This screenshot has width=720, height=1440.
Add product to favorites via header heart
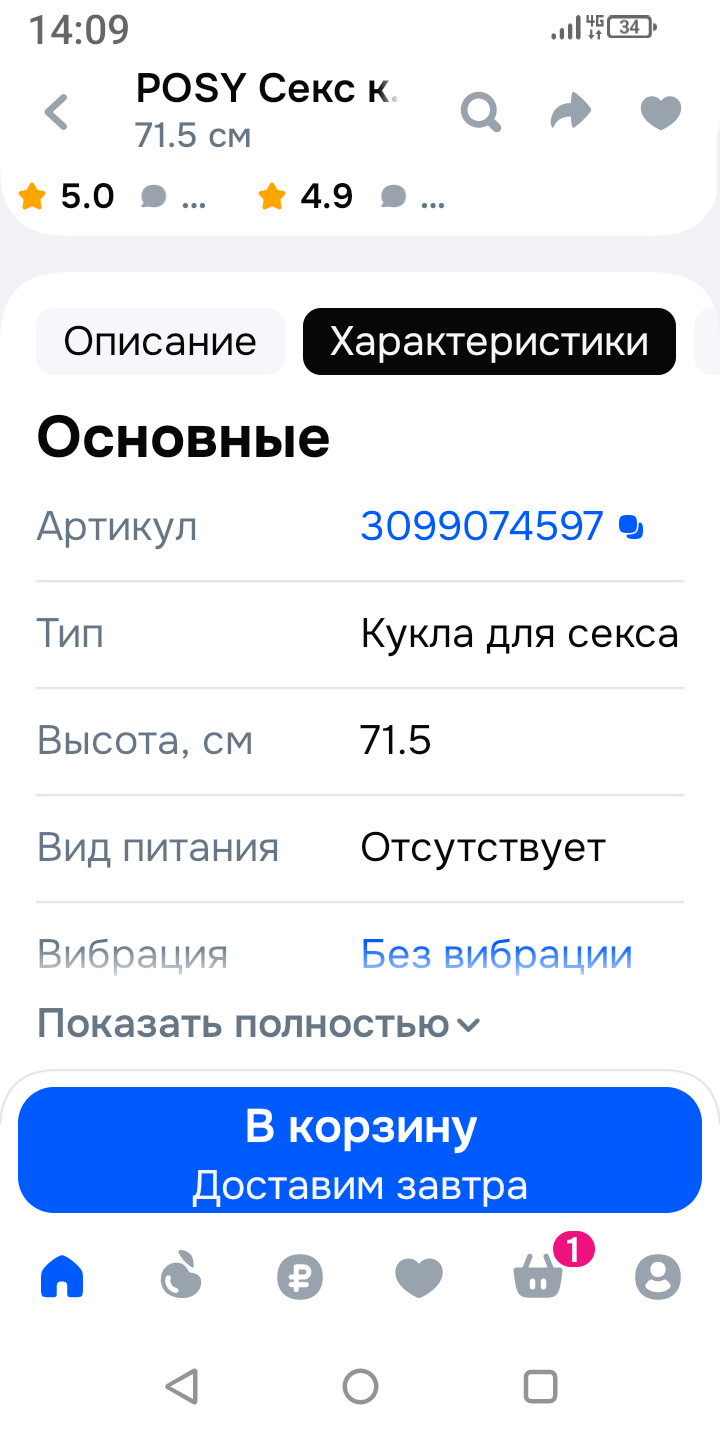click(660, 112)
